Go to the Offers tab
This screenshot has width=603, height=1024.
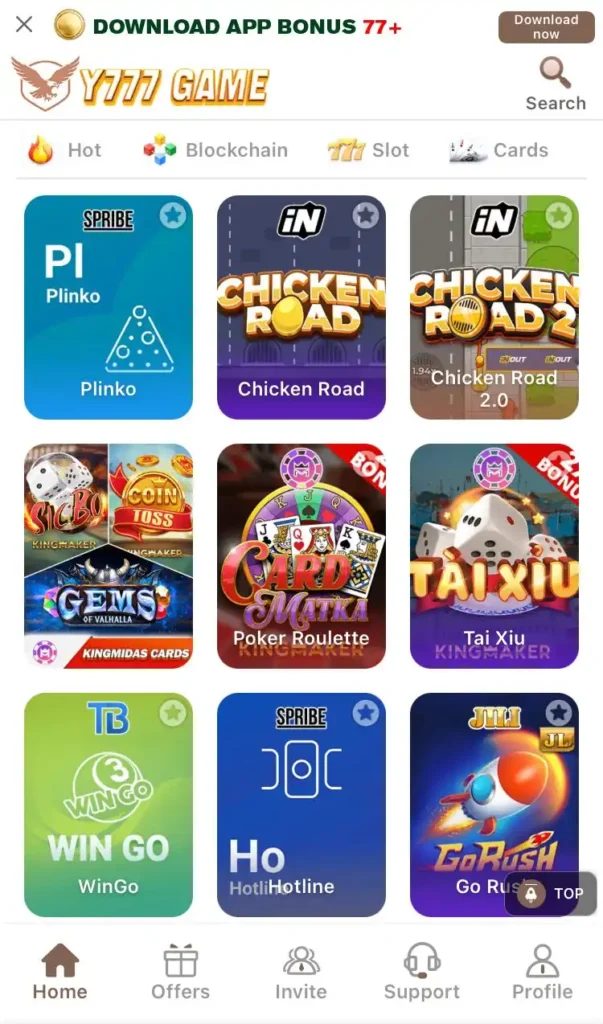point(180,973)
